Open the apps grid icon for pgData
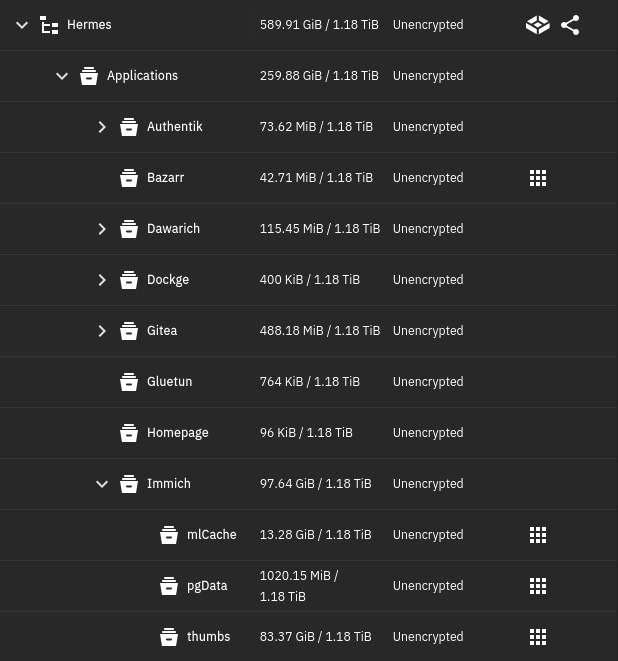Screen dimensions: 618x661 pyautogui.click(x=538, y=586)
